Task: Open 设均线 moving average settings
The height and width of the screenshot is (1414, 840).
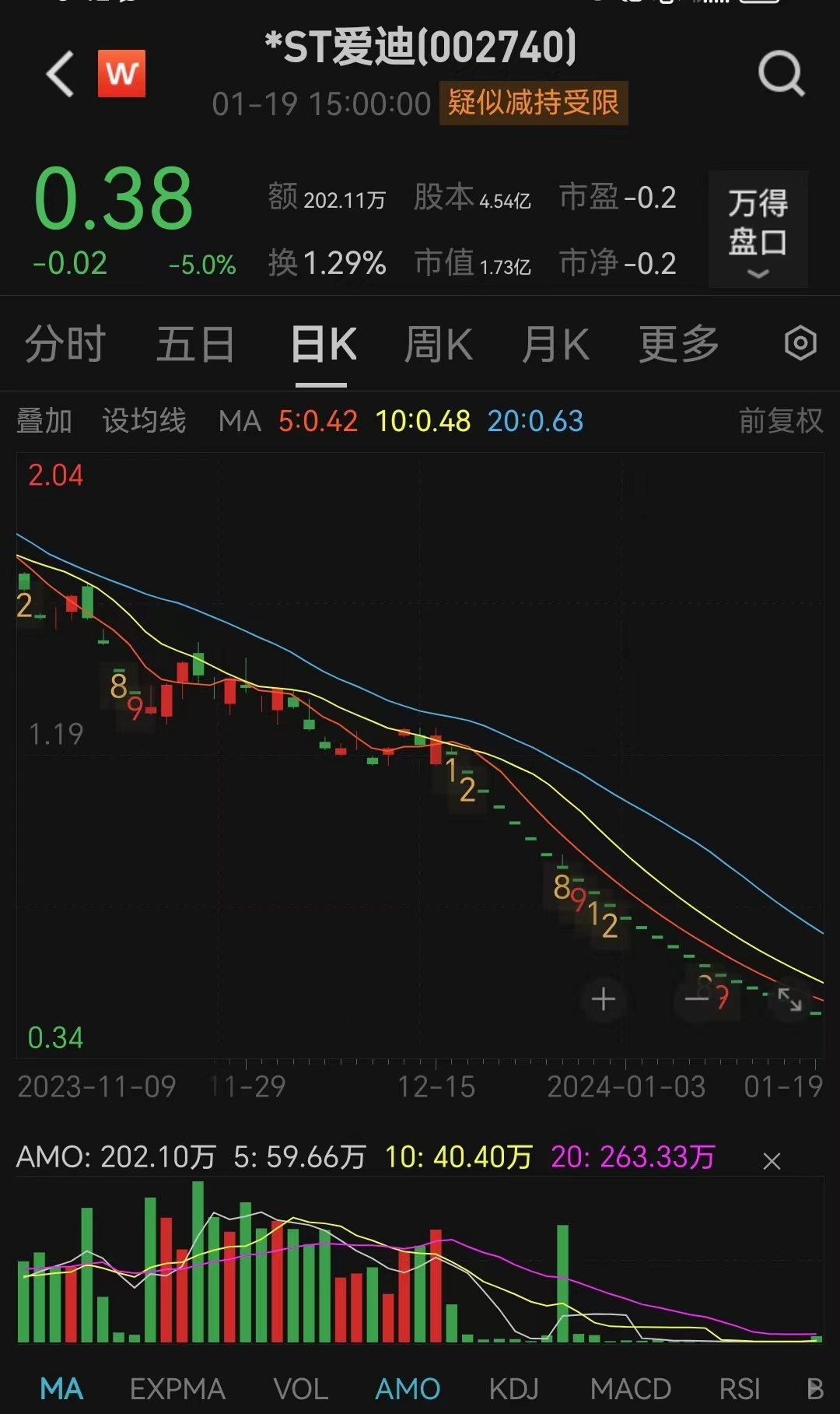Action: point(144,421)
